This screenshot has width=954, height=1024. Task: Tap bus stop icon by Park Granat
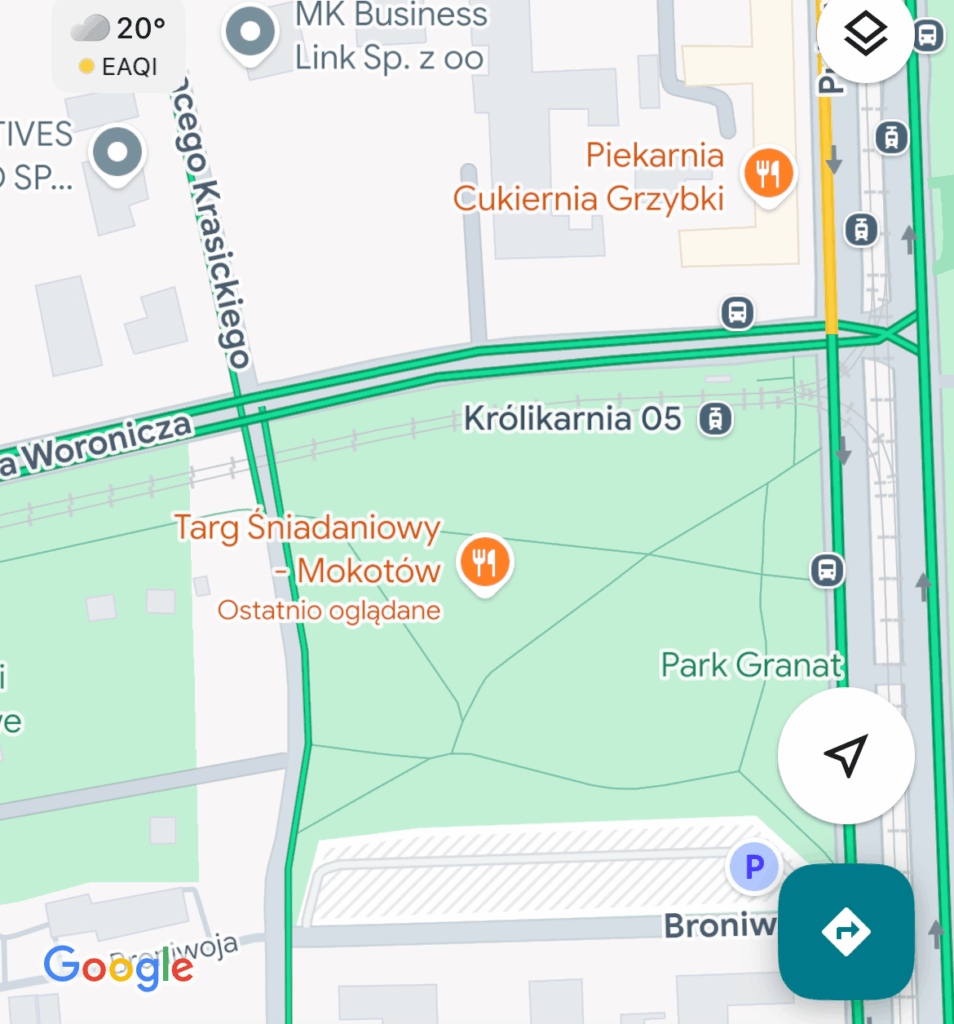[x=826, y=570]
